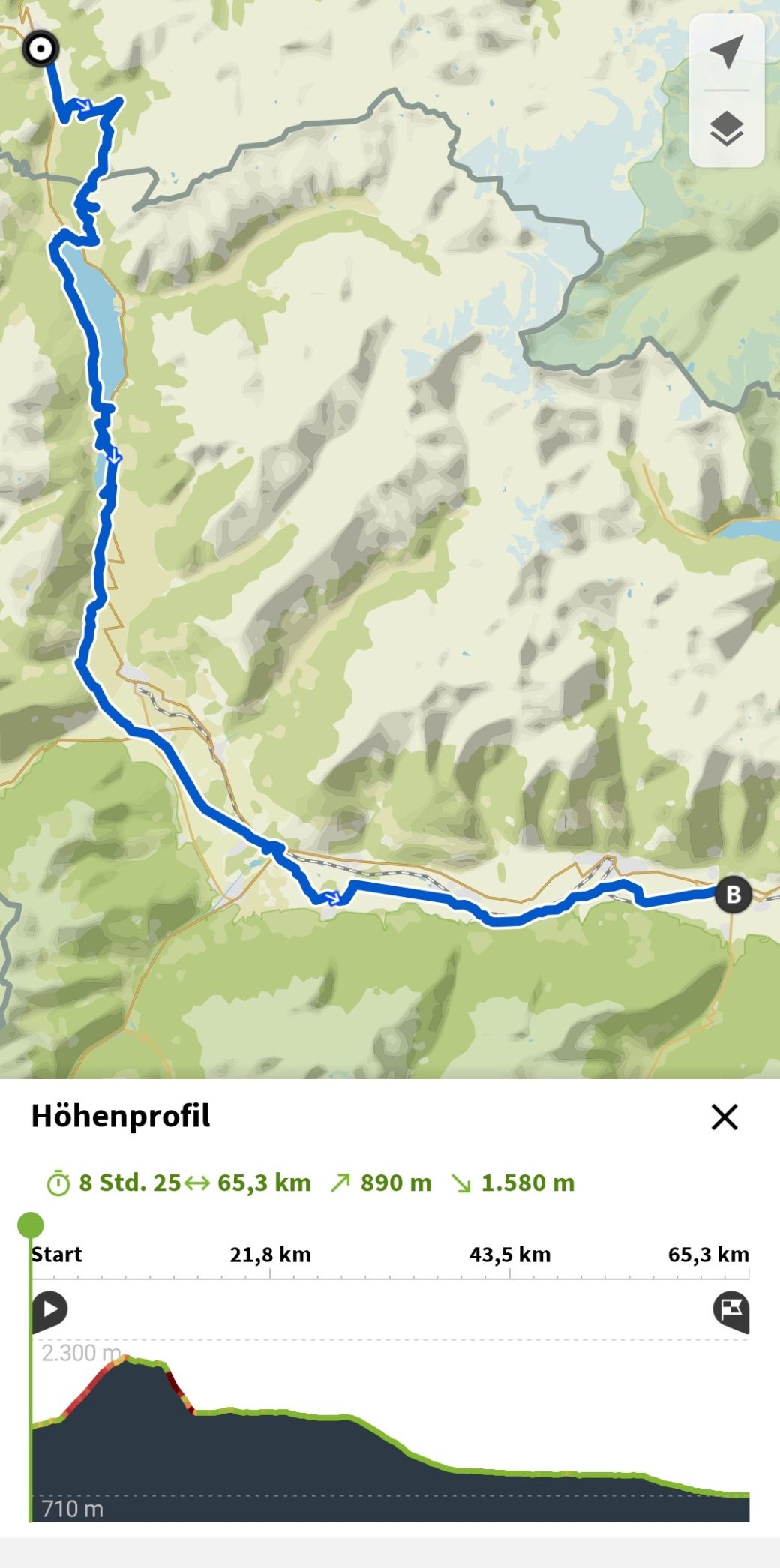The width and height of the screenshot is (780, 1568).
Task: Center the map on my location
Action: tap(726, 53)
